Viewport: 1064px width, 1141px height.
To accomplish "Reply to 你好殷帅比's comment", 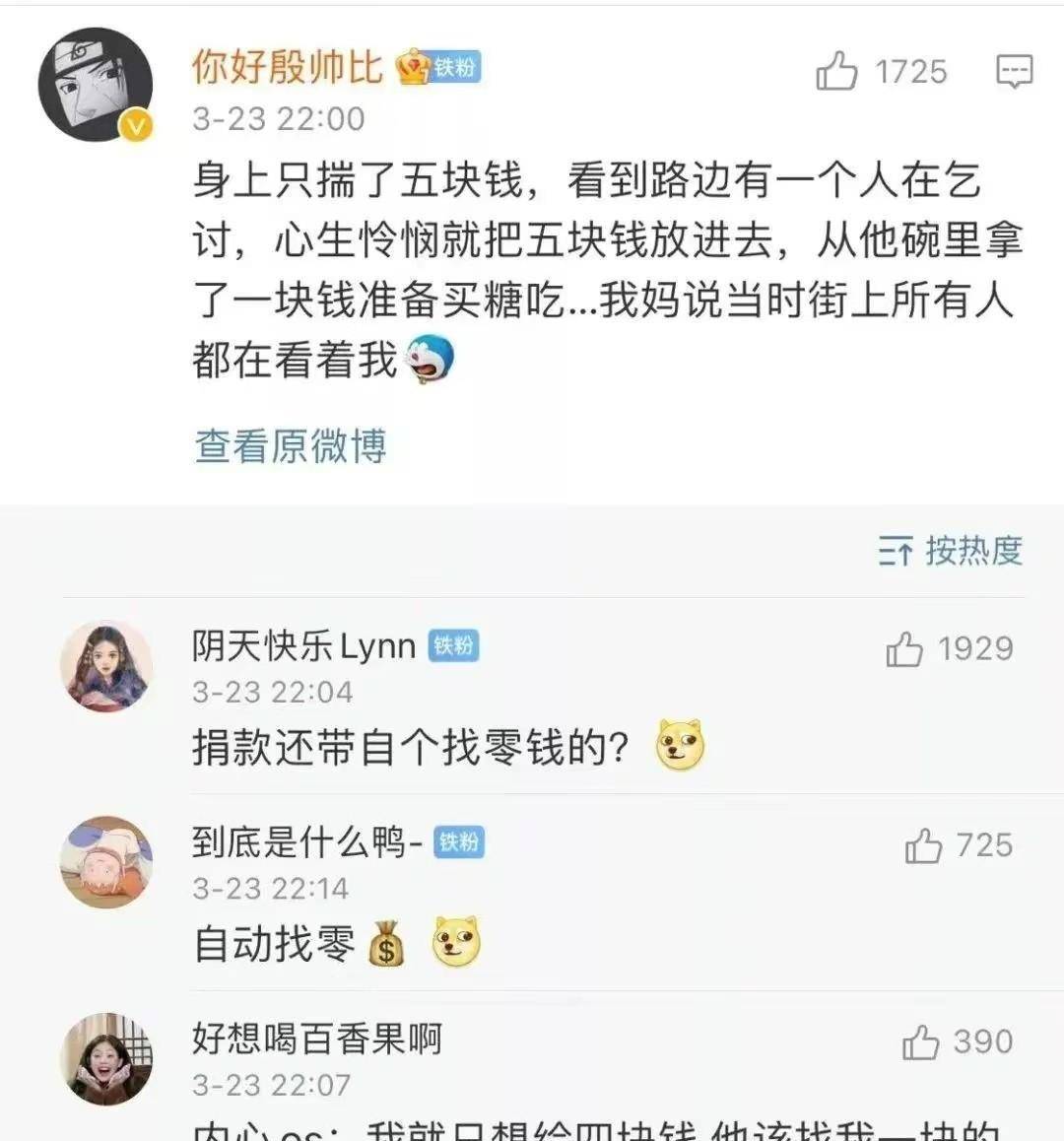I will coord(1014,72).
